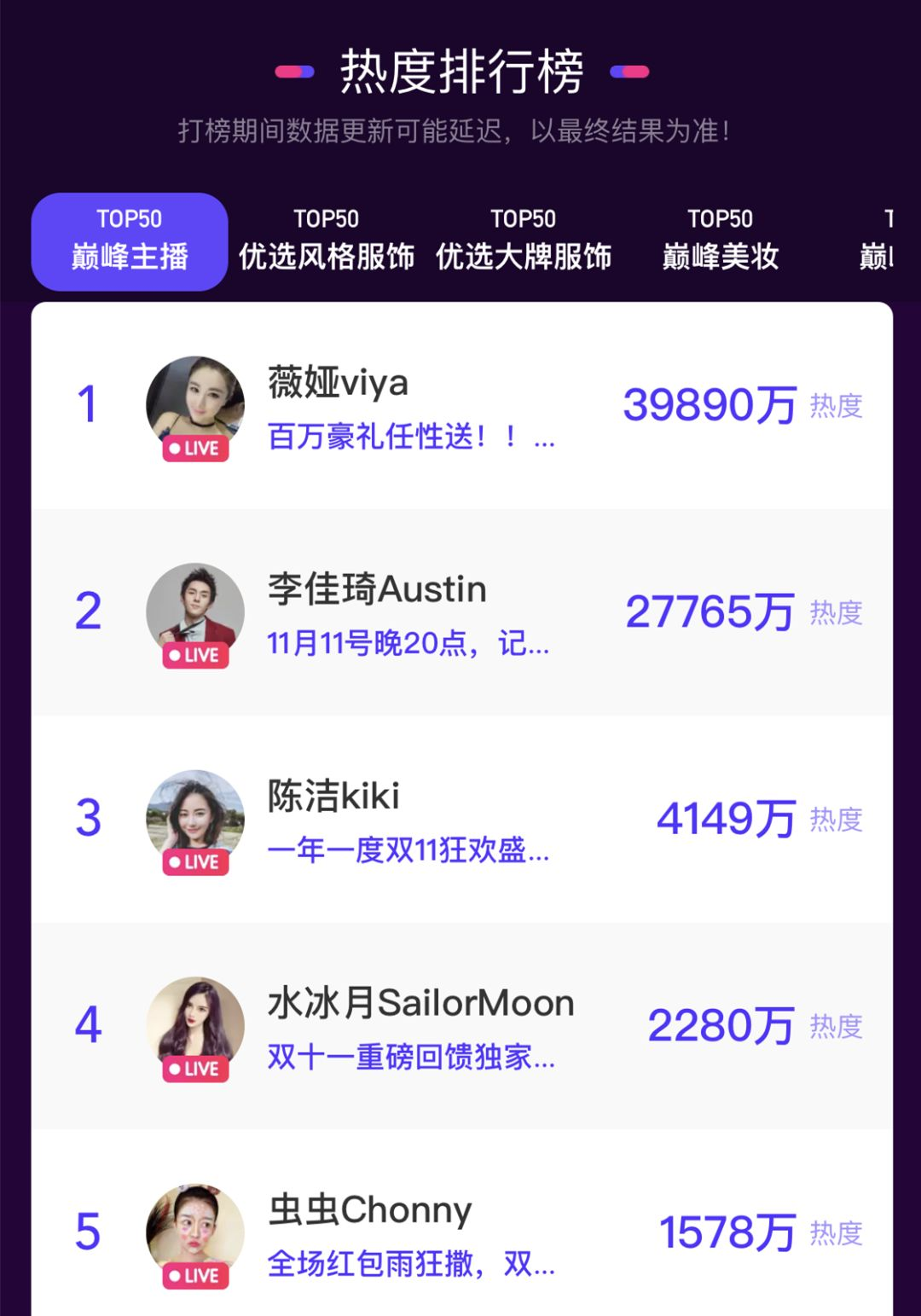View 陈洁kiki's live broadcast
921x1316 pixels.
point(195,820)
